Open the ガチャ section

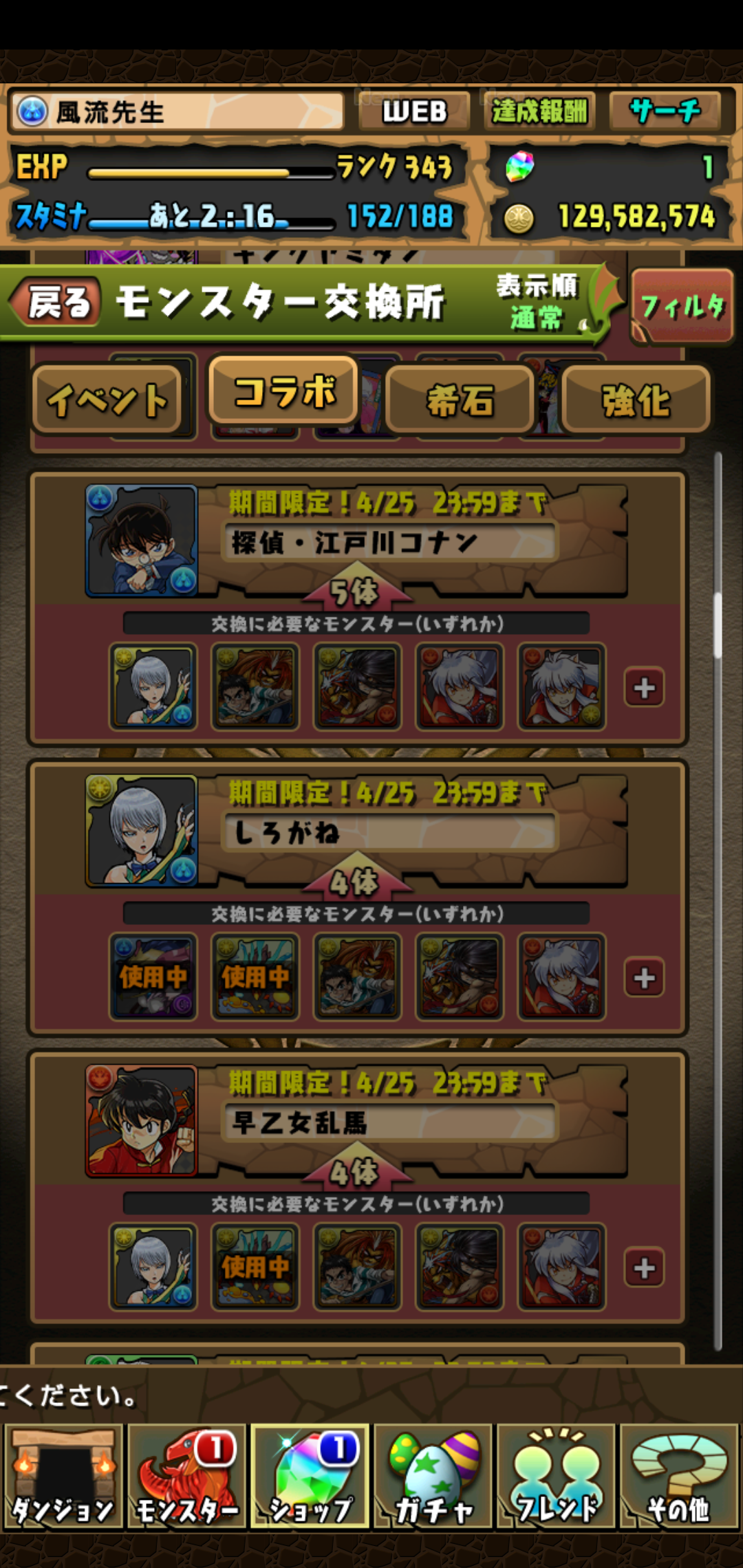tap(433, 1476)
